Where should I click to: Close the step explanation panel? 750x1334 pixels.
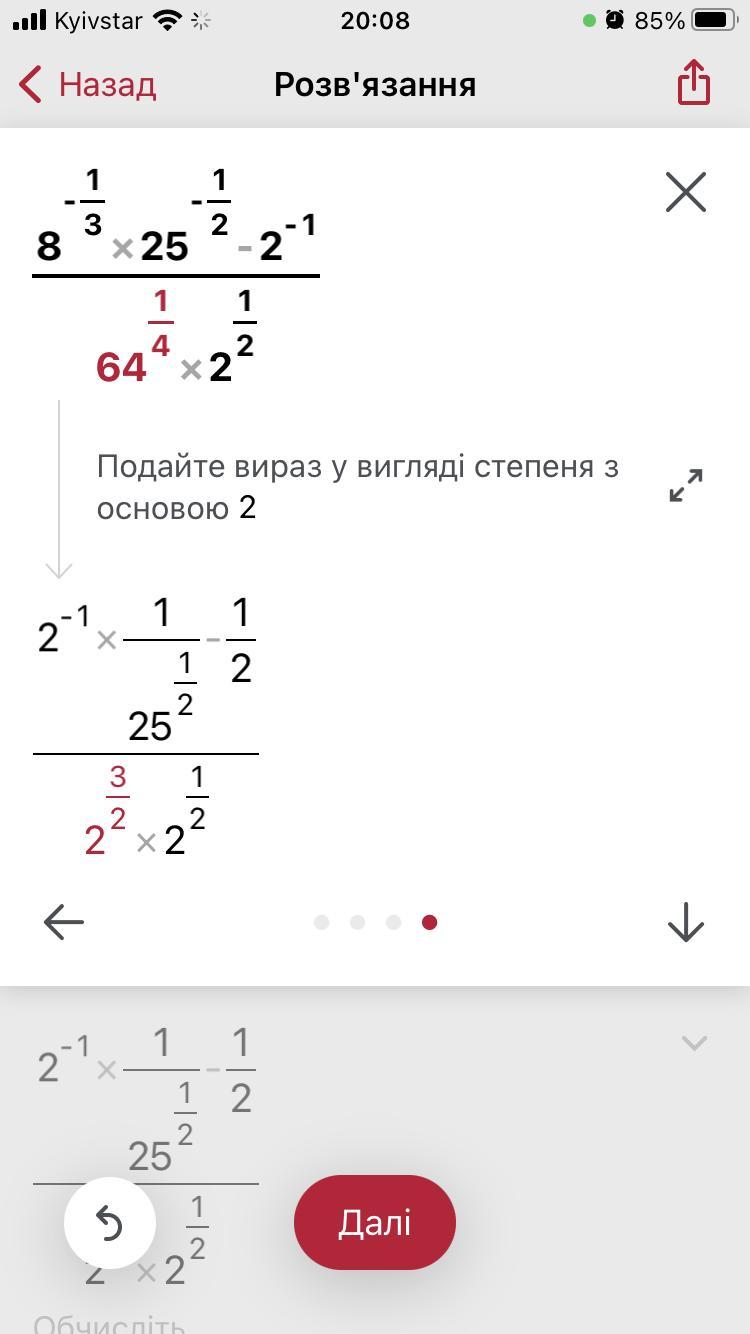coord(686,191)
